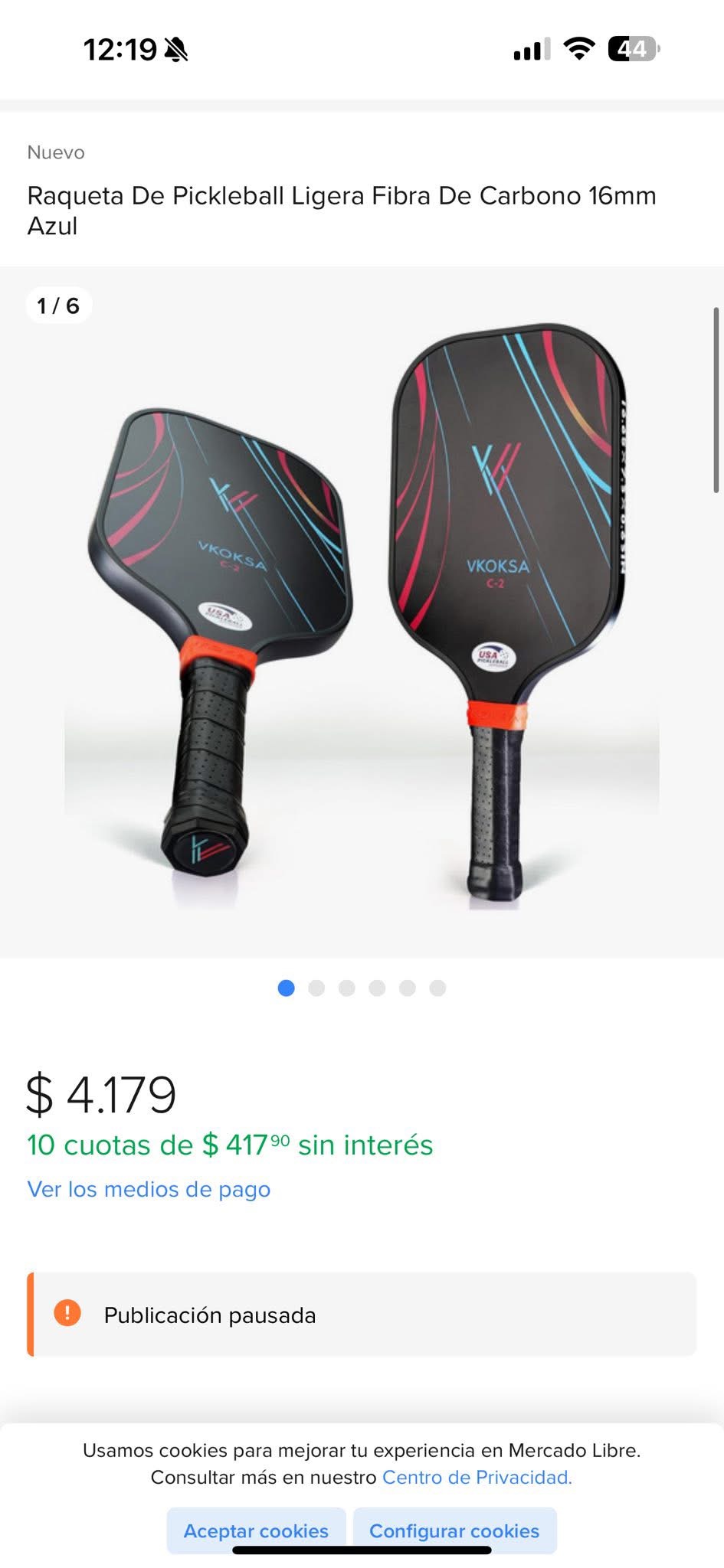Viewport: 724px width, 1568px height.
Task: Open "Configurar cookies" settings
Action: coord(456,1531)
